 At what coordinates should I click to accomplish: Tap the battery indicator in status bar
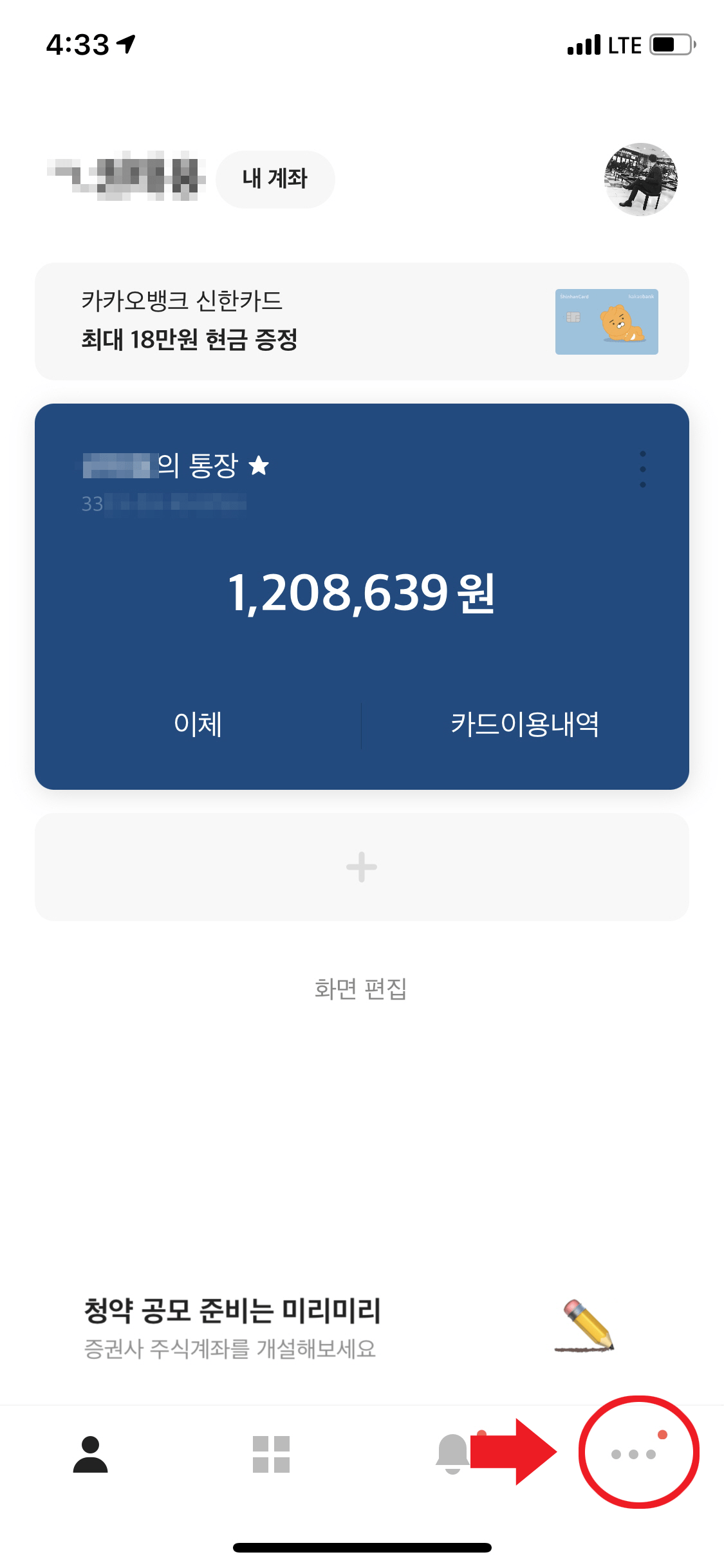click(669, 44)
